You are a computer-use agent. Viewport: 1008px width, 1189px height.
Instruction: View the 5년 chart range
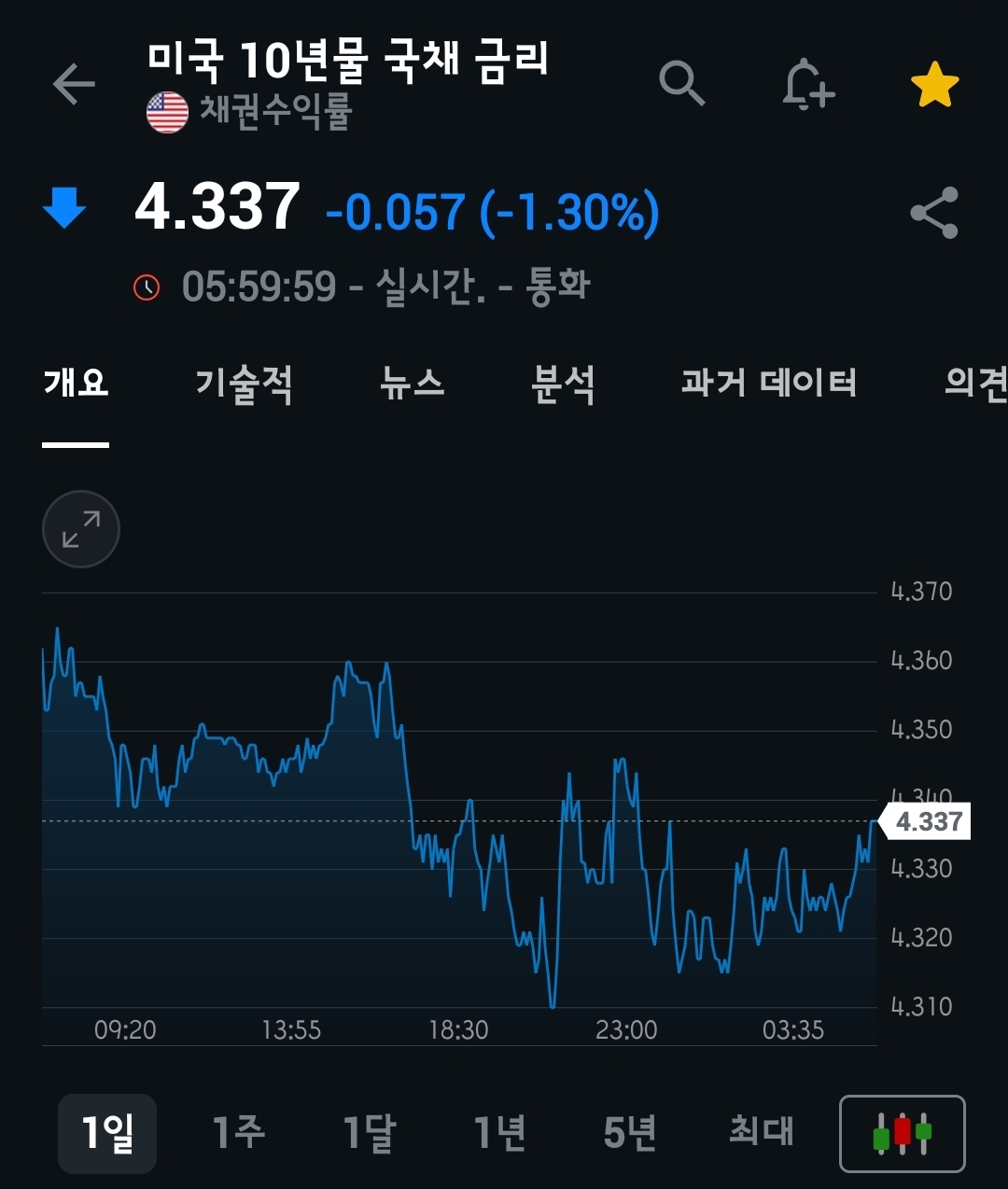tap(630, 1133)
